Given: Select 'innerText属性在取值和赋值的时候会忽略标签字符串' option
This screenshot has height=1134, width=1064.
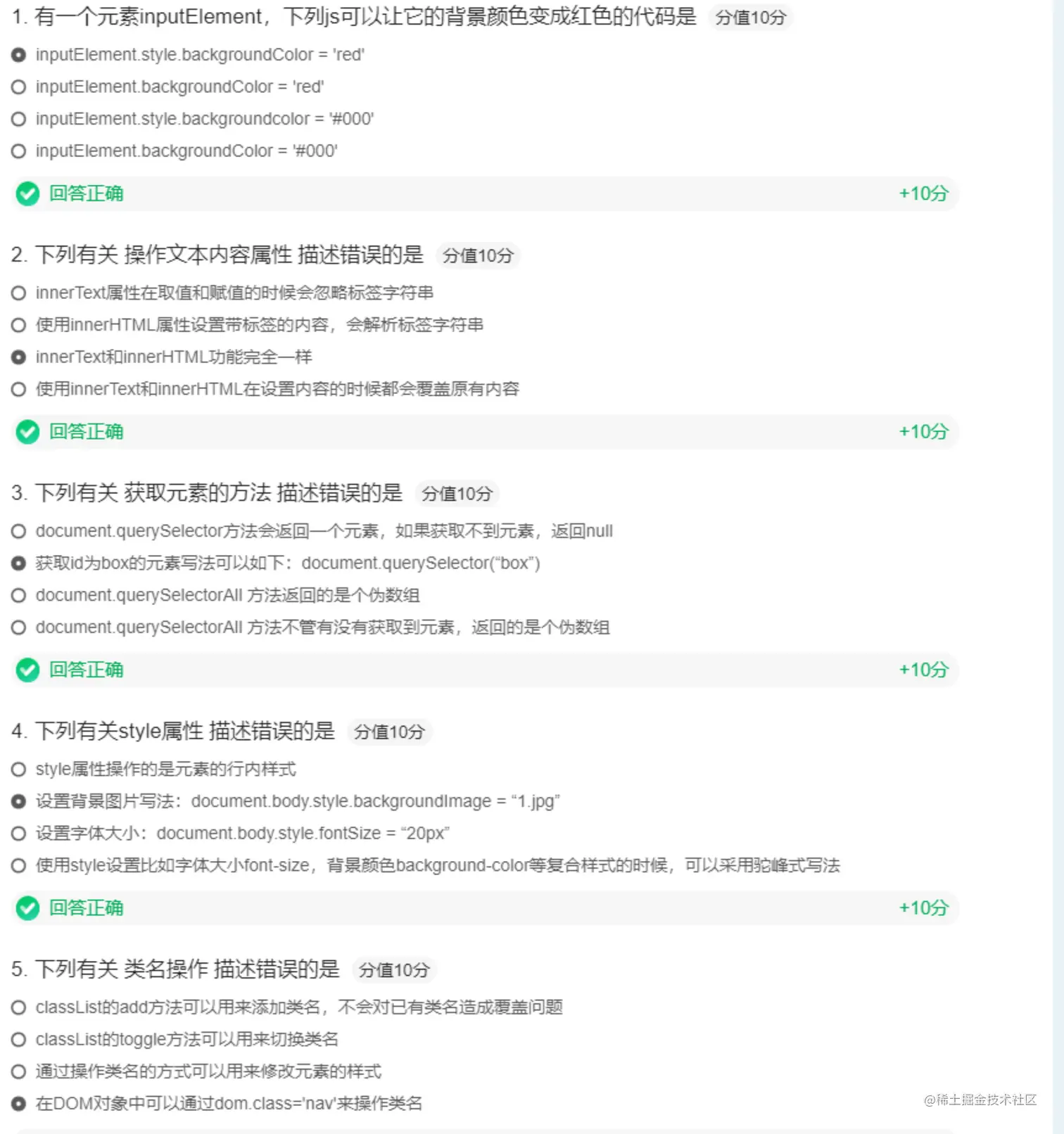Looking at the screenshot, I should click(x=19, y=293).
